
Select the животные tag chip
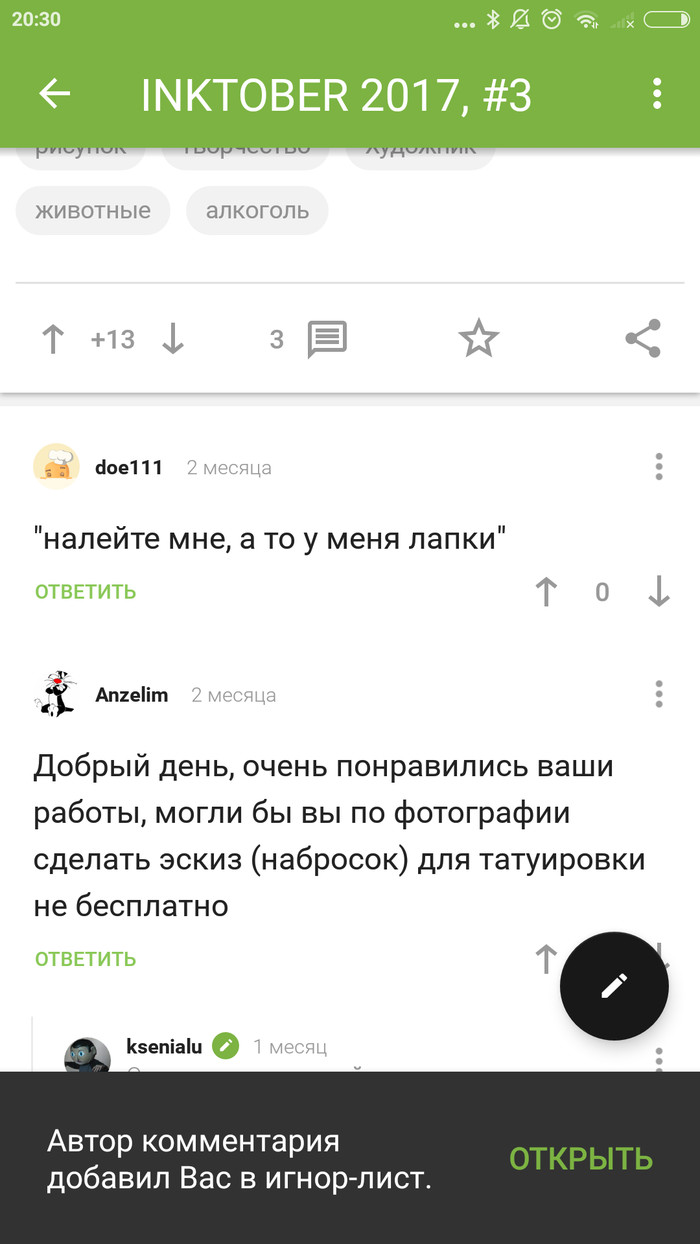(x=93, y=211)
